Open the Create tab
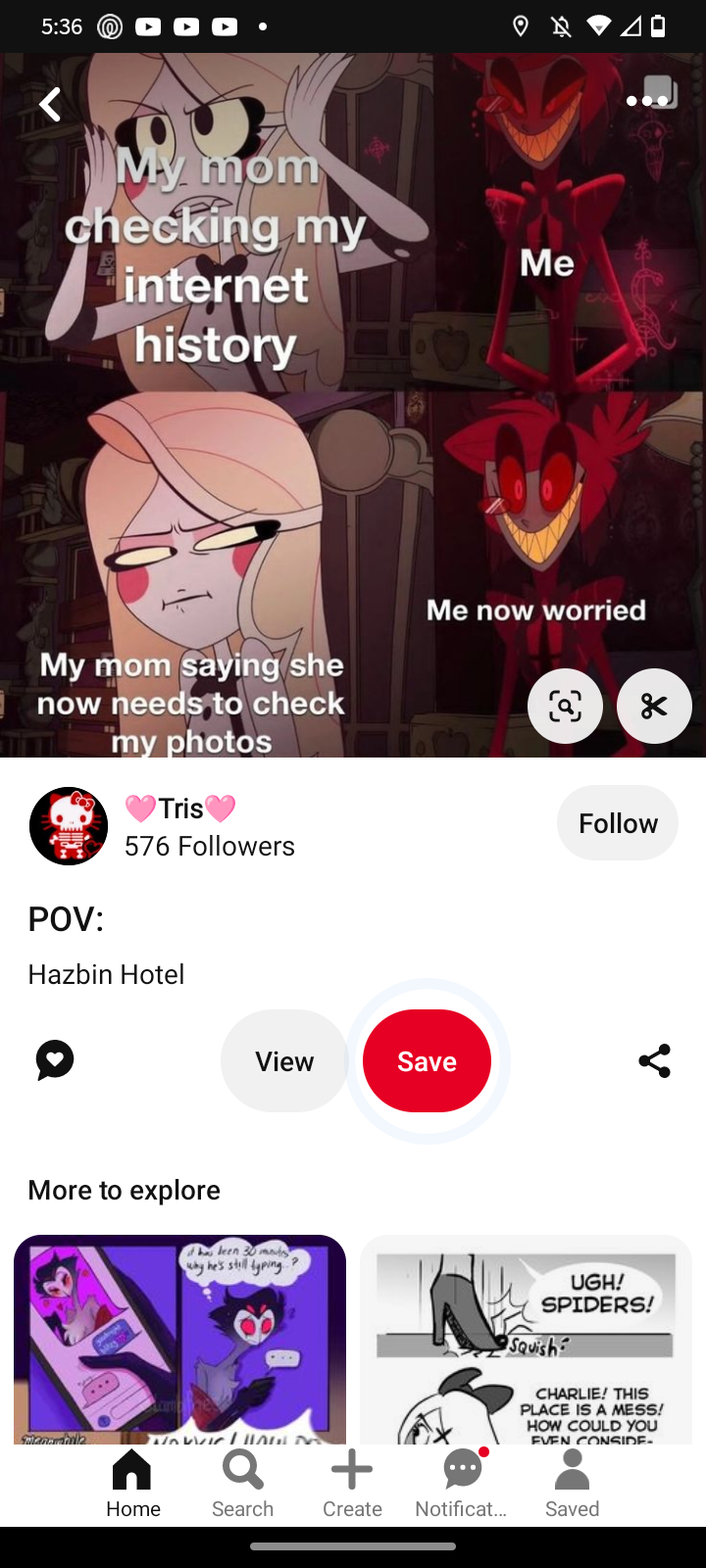 click(352, 1484)
